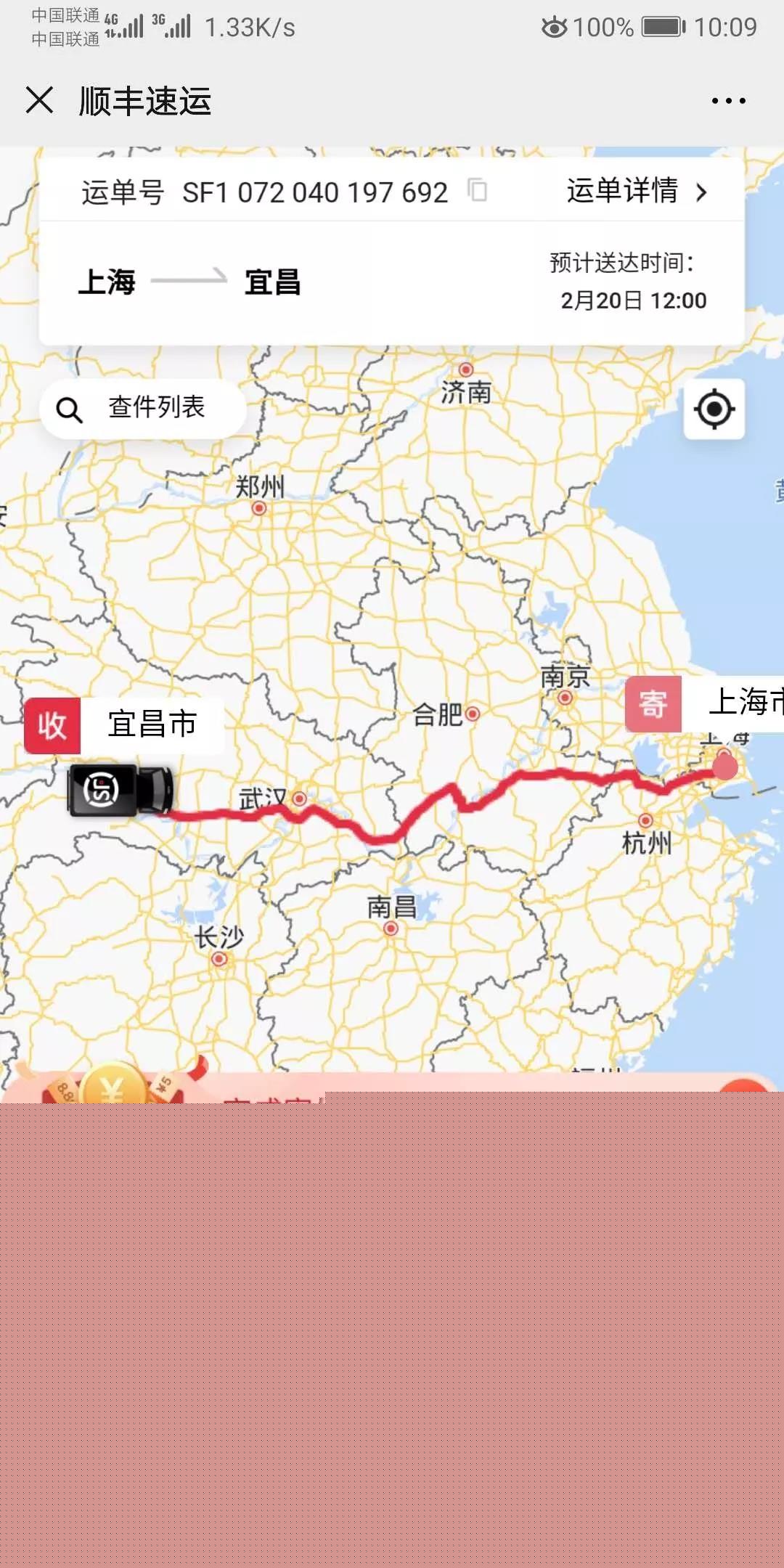The width and height of the screenshot is (784, 1568).
Task: Select the 宜昌市 recipient marker
Action: 124,725
